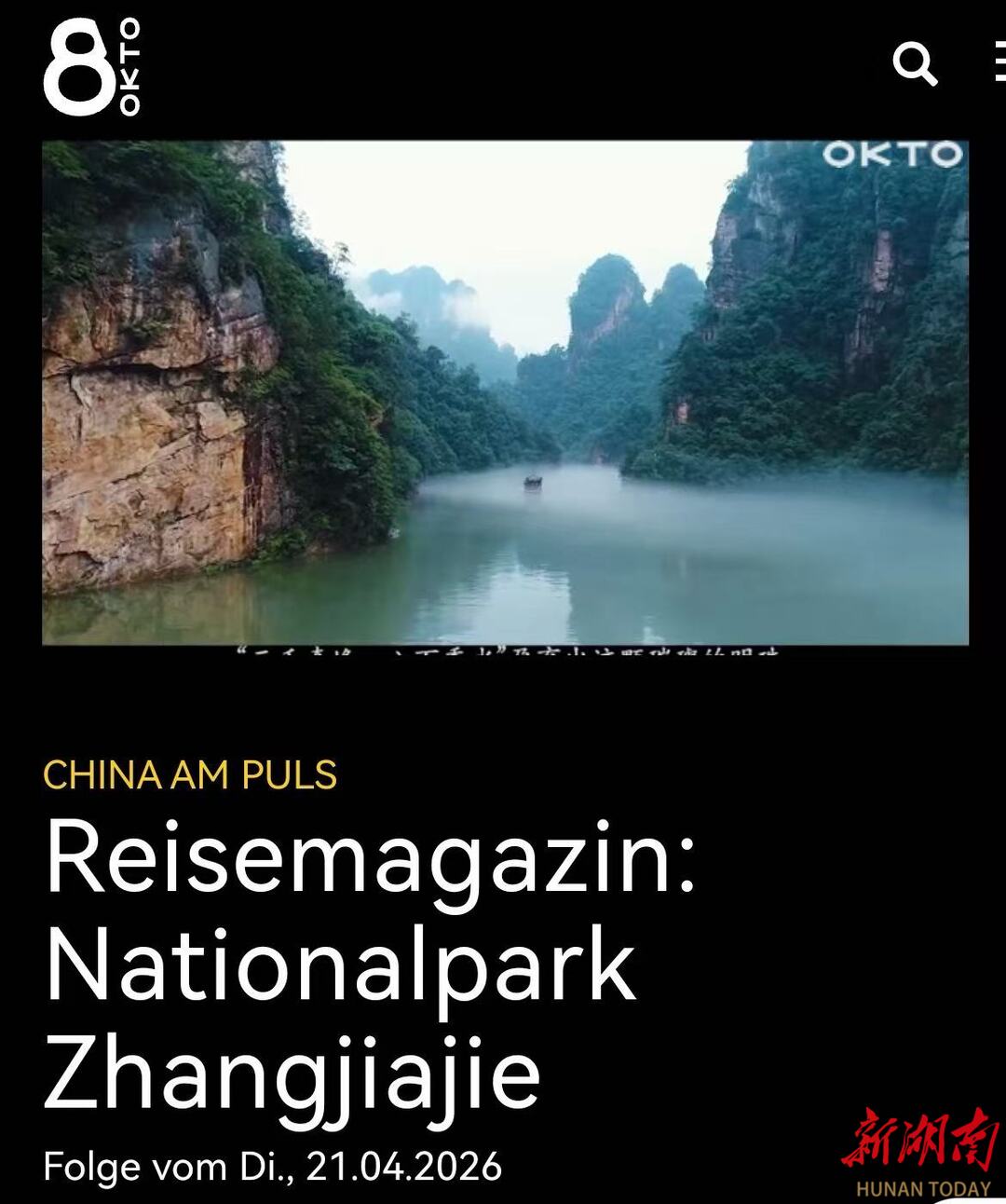Open the hamburger menu

point(999,62)
